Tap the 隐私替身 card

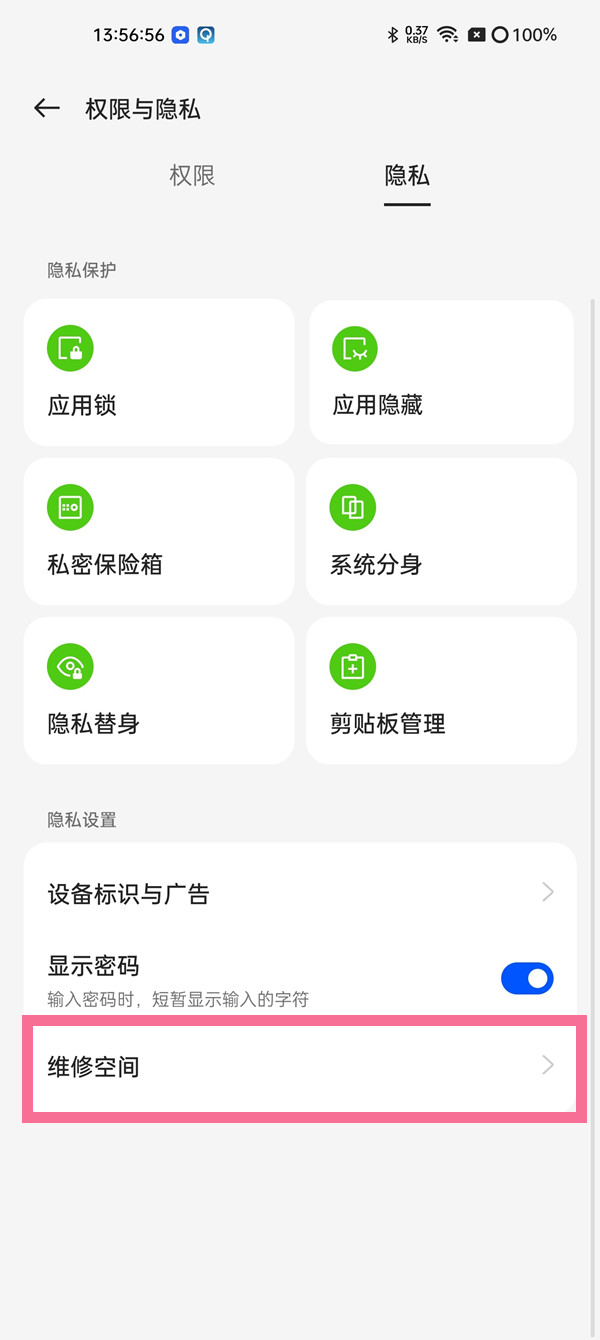point(158,690)
